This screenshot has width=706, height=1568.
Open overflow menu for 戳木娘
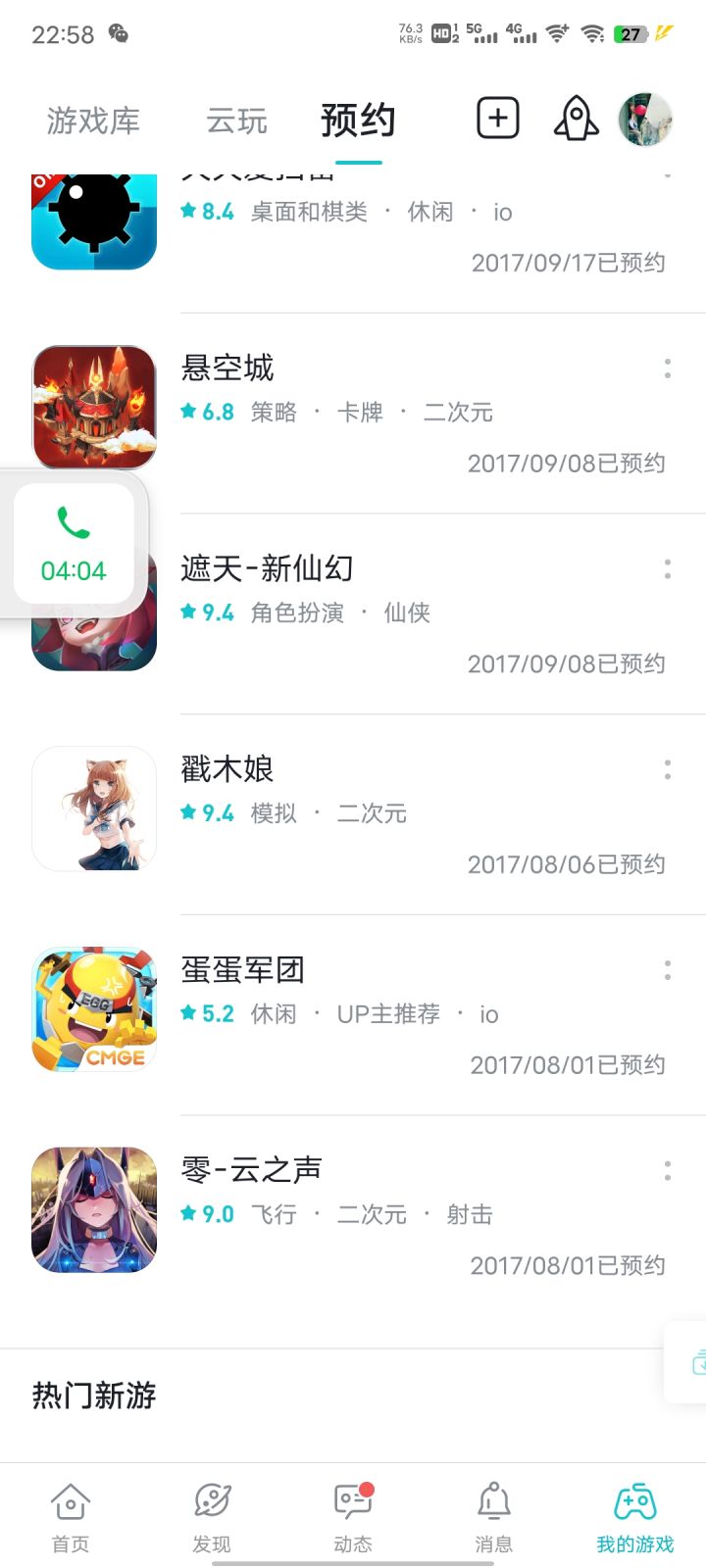(668, 769)
